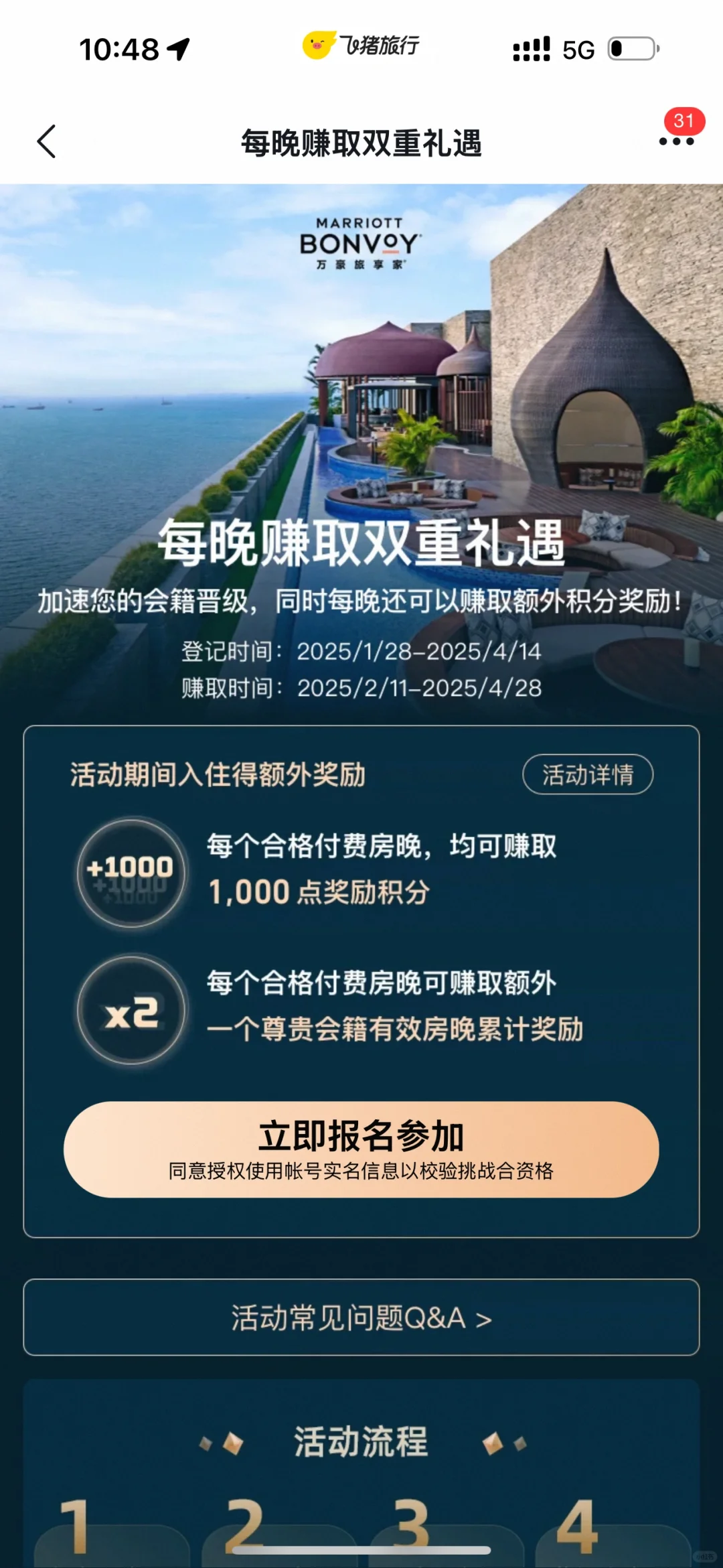Go back using the top-left arrow

pos(46,141)
